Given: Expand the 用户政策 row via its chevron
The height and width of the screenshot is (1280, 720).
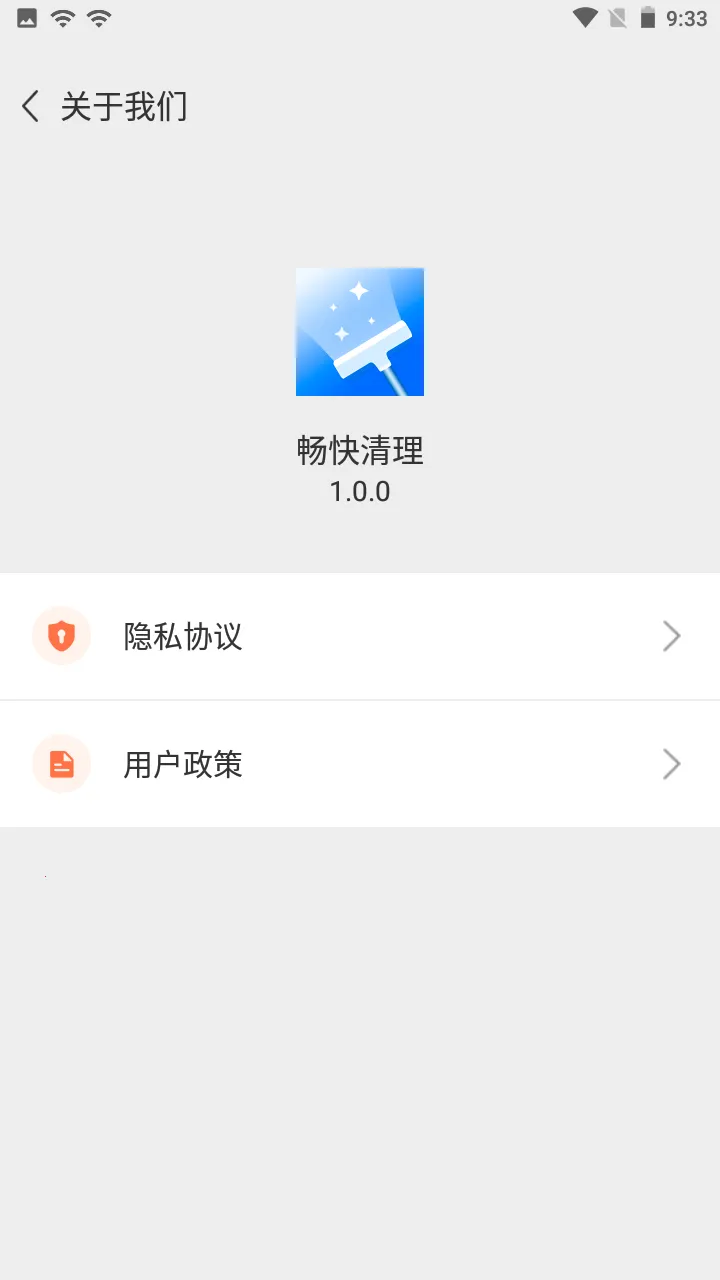Looking at the screenshot, I should pyautogui.click(x=671, y=764).
